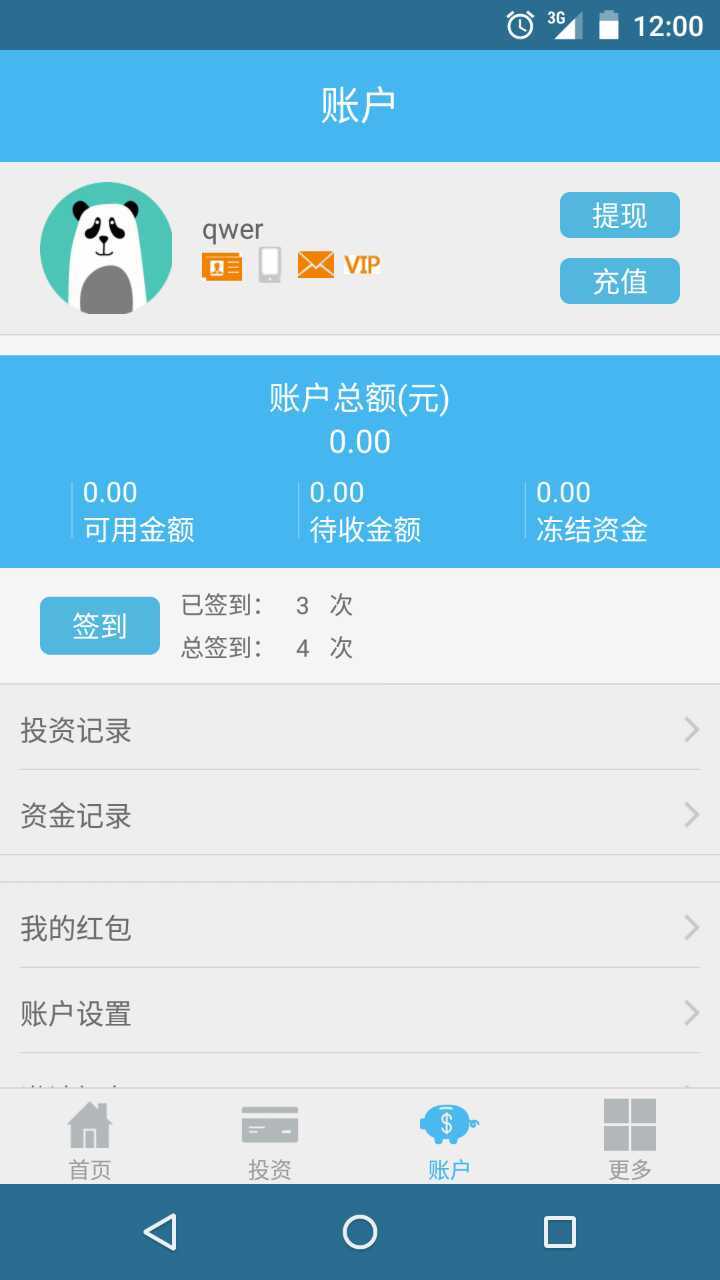
Task: Tap the 充值 recharge button
Action: [619, 281]
